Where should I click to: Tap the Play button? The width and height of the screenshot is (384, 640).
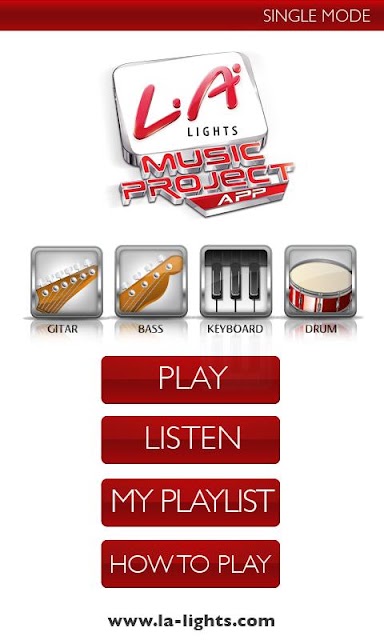[191, 380]
